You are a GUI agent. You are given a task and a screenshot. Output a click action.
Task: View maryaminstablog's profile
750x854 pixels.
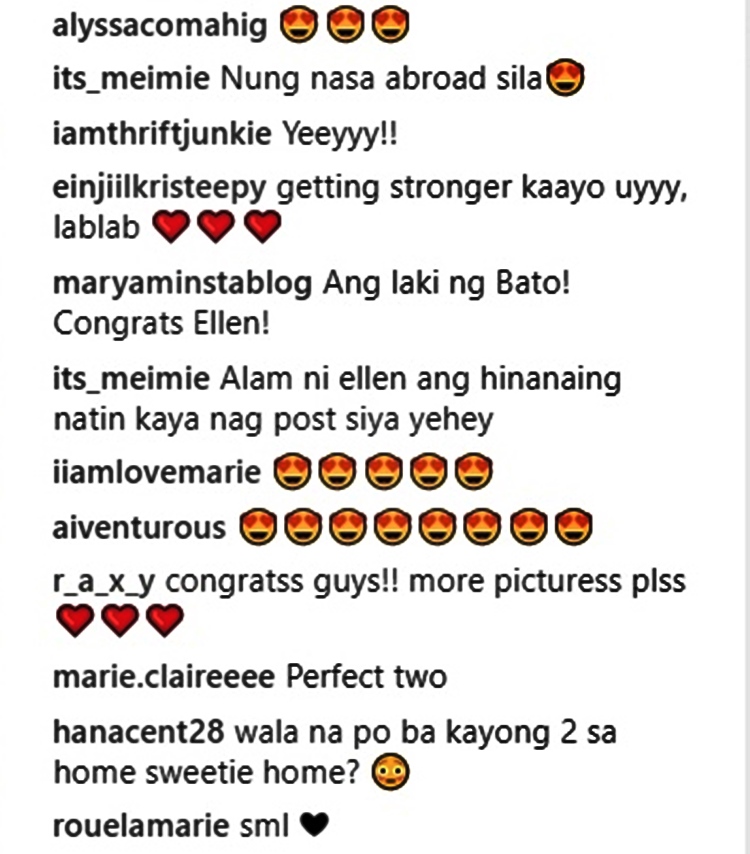click(182, 284)
